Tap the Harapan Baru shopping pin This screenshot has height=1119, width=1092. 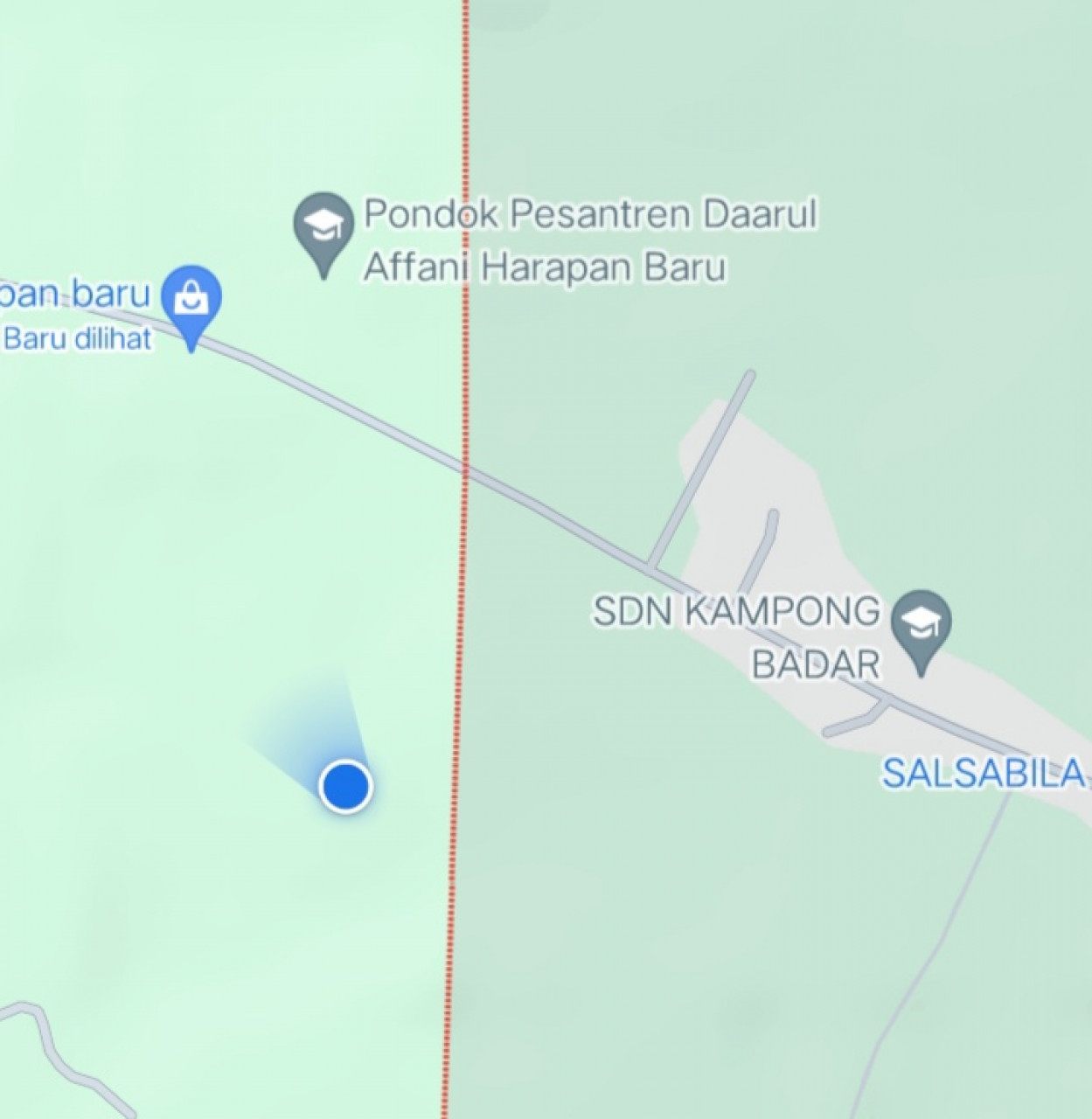point(191,301)
